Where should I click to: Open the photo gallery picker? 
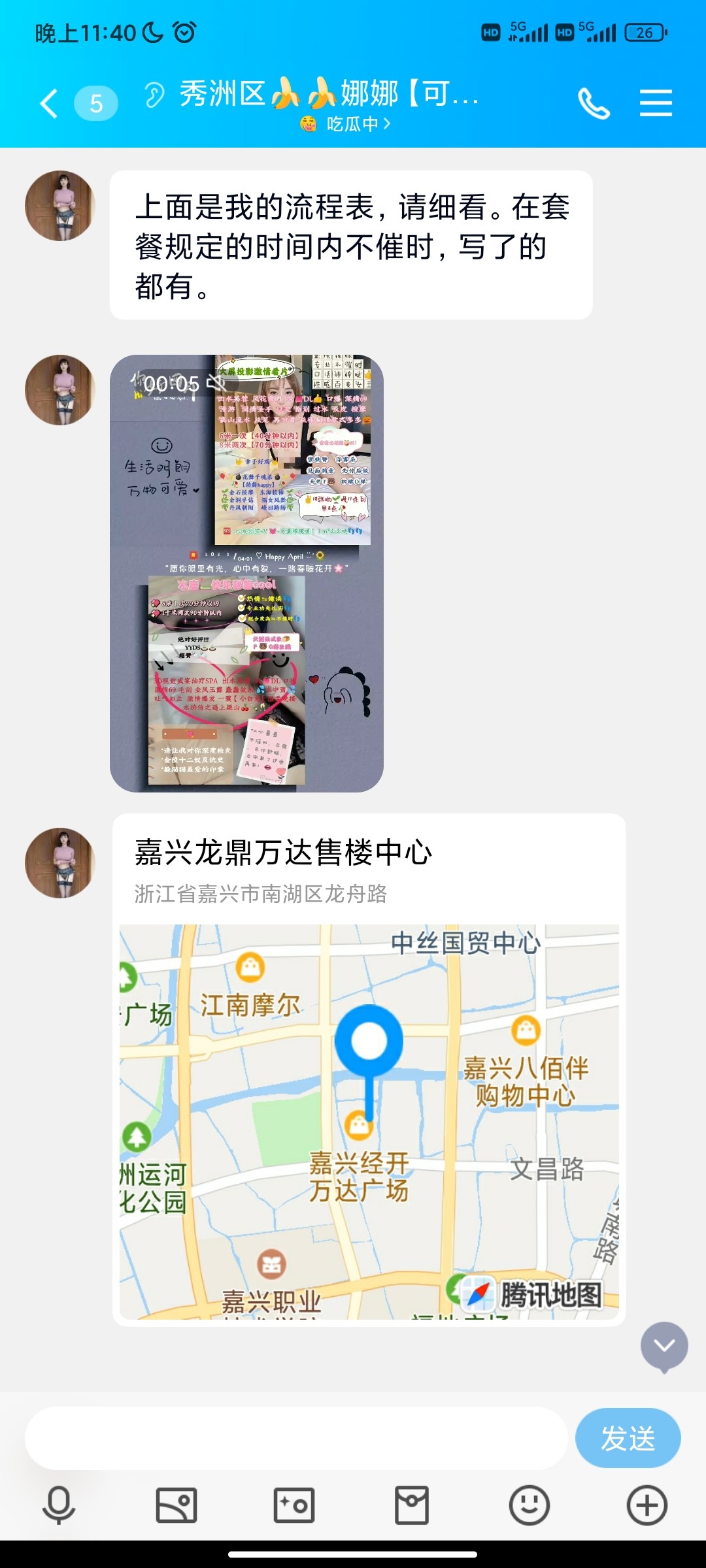pos(176,1505)
